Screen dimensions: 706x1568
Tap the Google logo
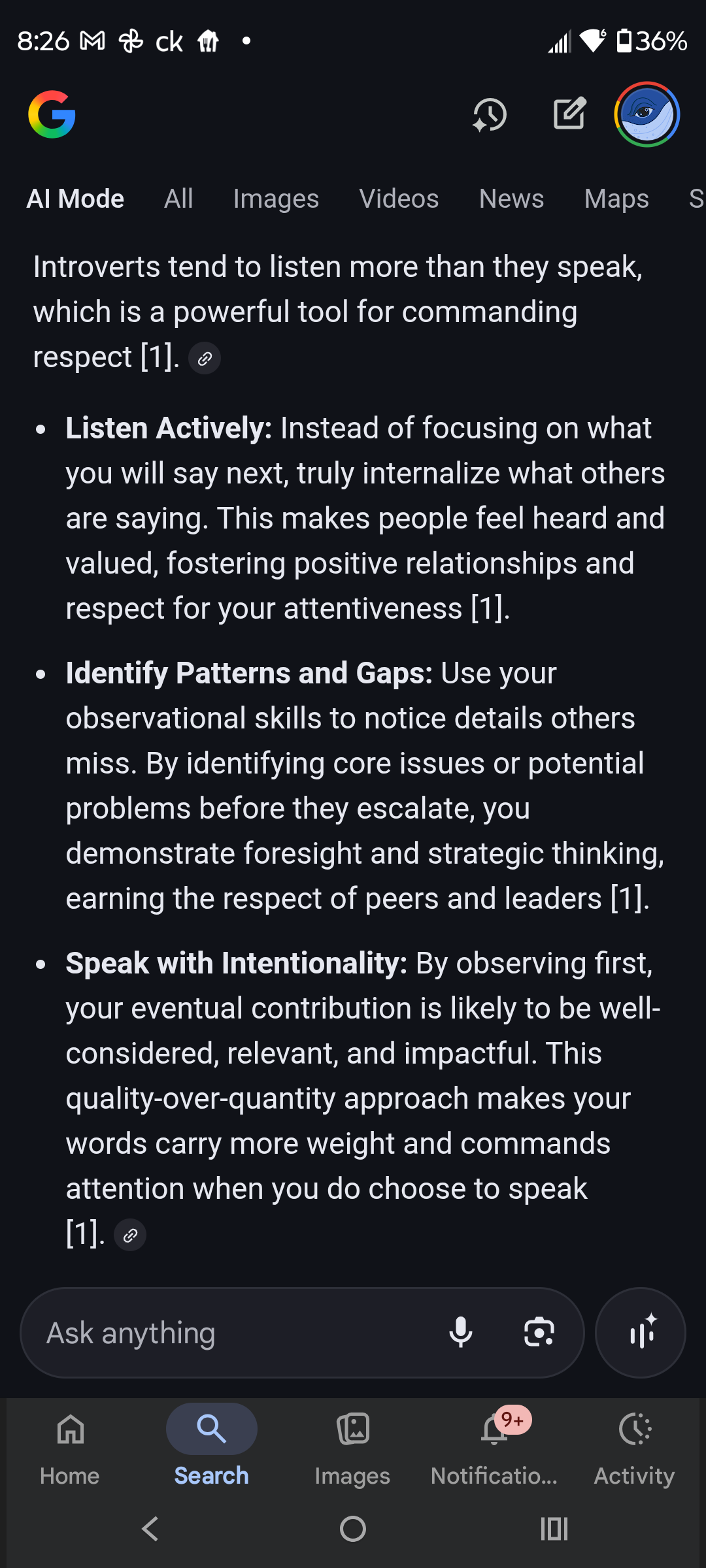(52, 115)
